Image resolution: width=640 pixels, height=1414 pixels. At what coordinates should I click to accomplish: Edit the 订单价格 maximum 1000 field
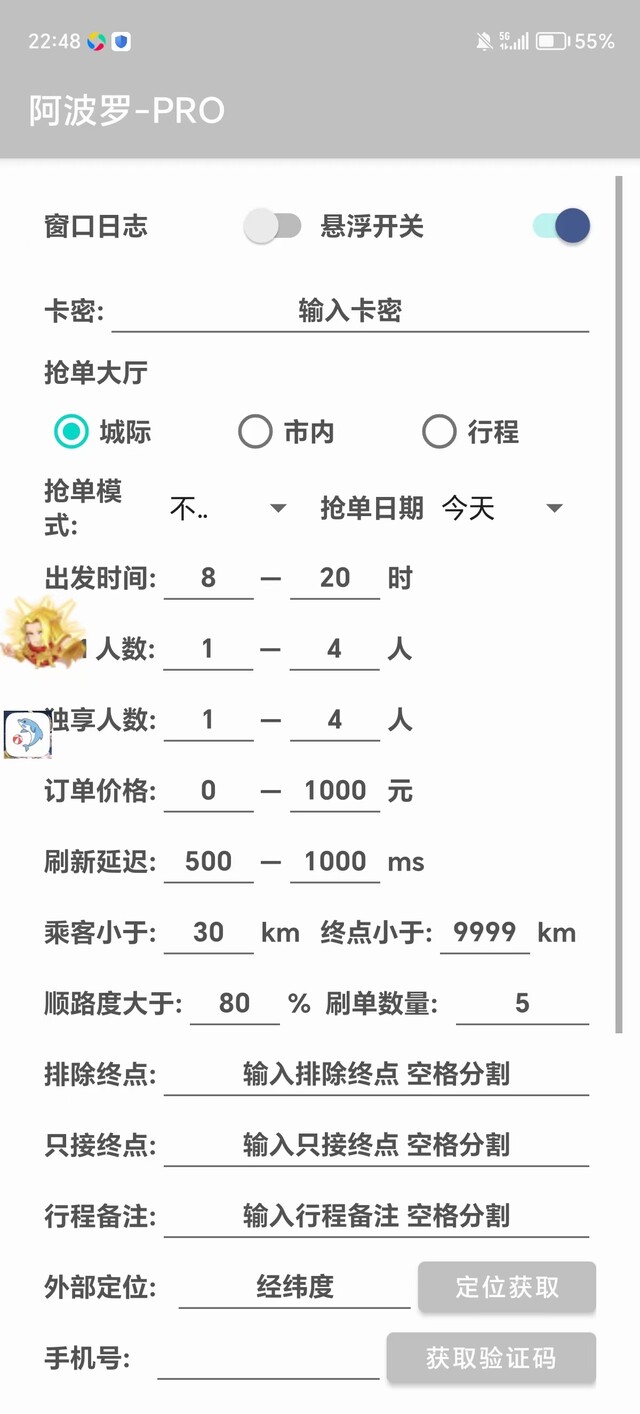(x=335, y=791)
